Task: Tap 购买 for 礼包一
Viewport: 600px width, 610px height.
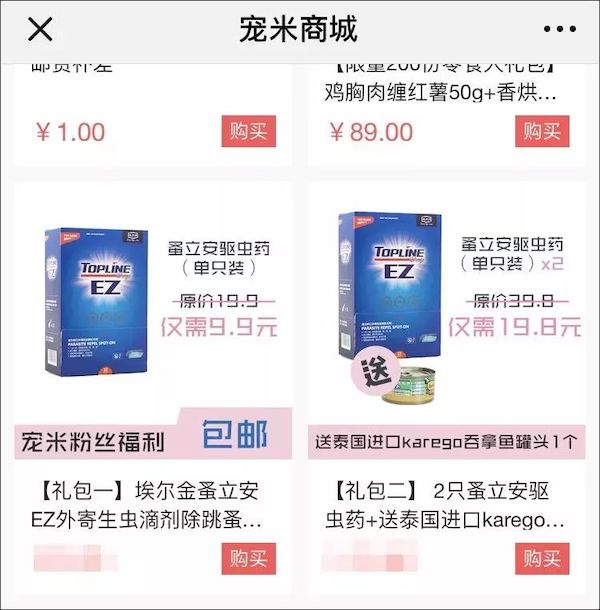Action: pos(248,558)
